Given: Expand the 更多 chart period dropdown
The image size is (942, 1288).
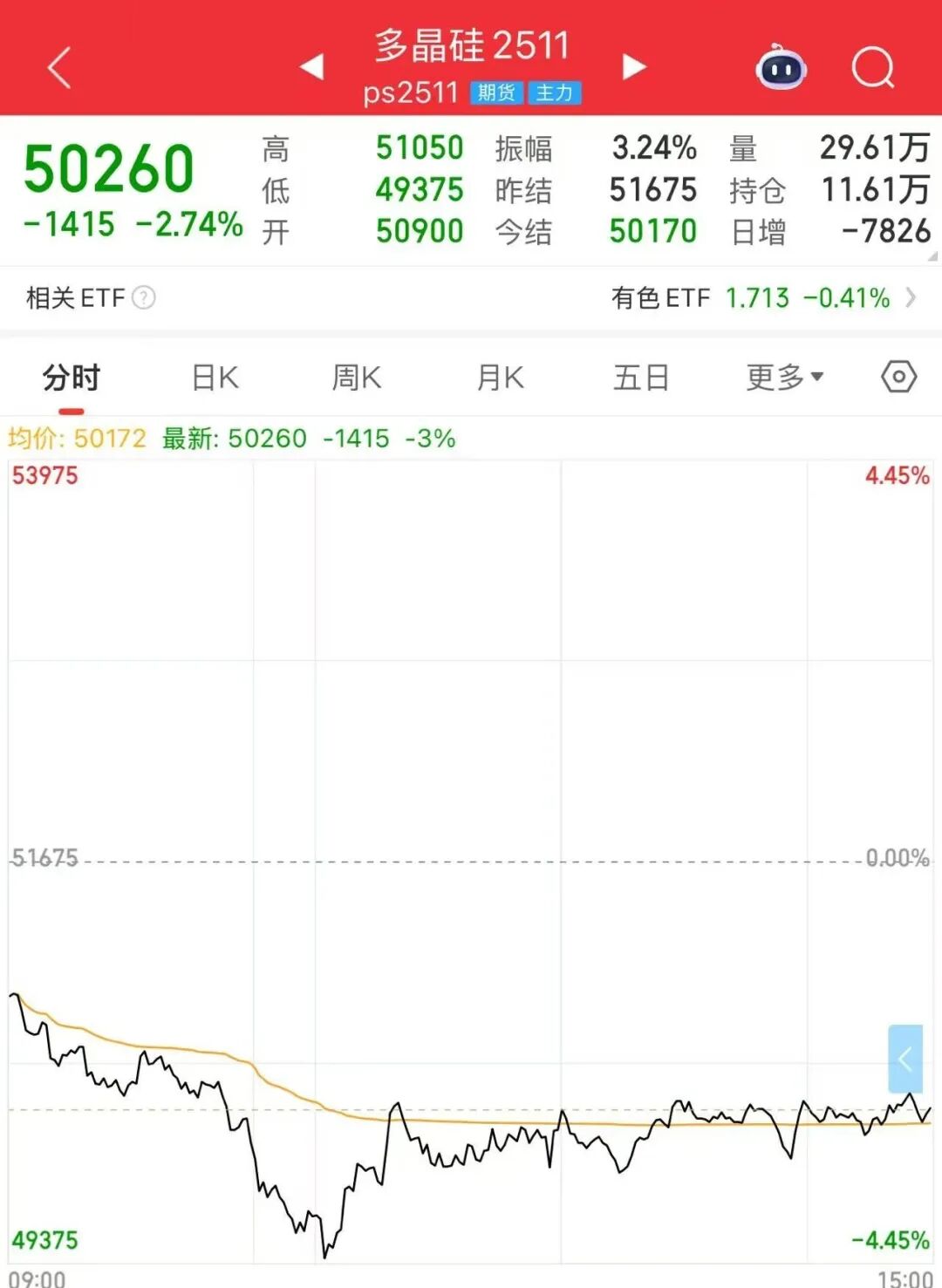Looking at the screenshot, I should point(784,378).
